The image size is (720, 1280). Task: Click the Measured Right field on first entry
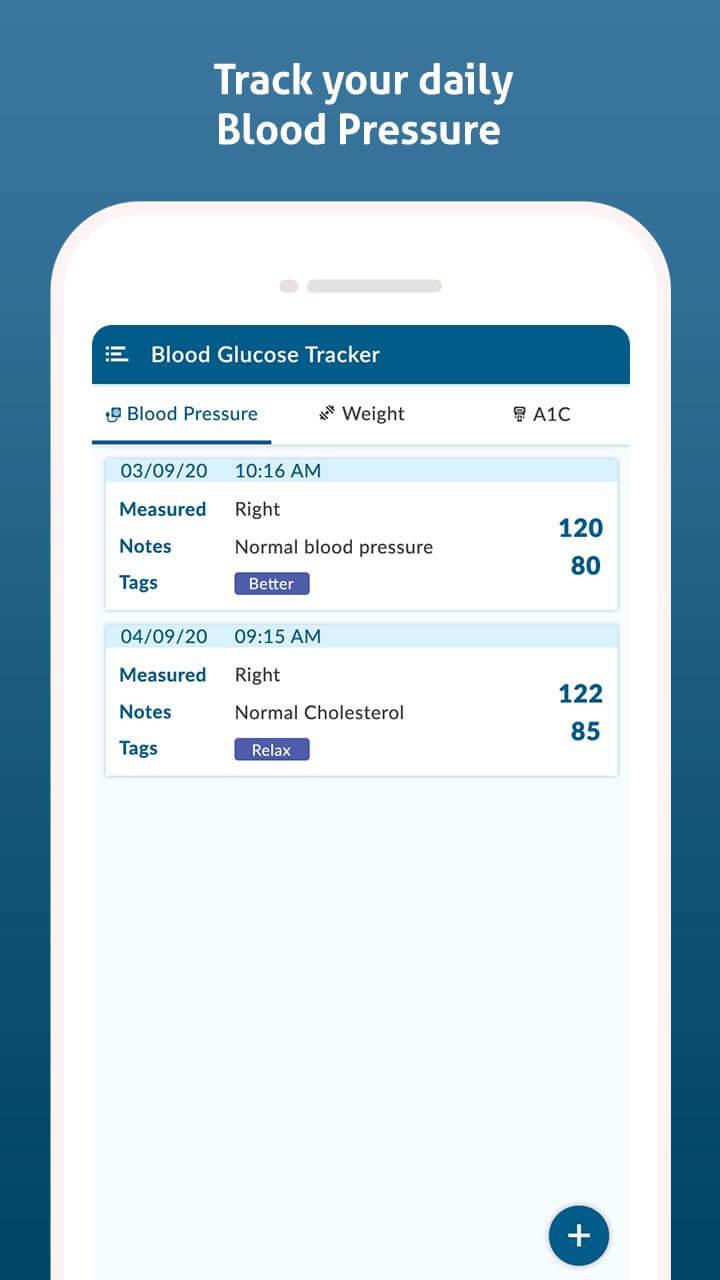258,509
